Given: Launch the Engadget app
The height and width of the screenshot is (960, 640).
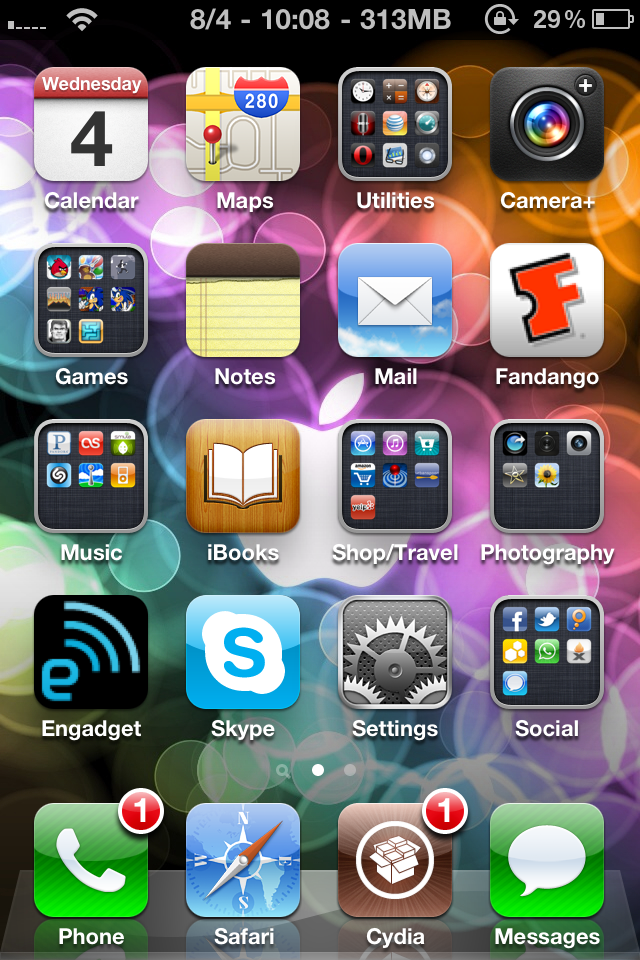Looking at the screenshot, I should (91, 653).
